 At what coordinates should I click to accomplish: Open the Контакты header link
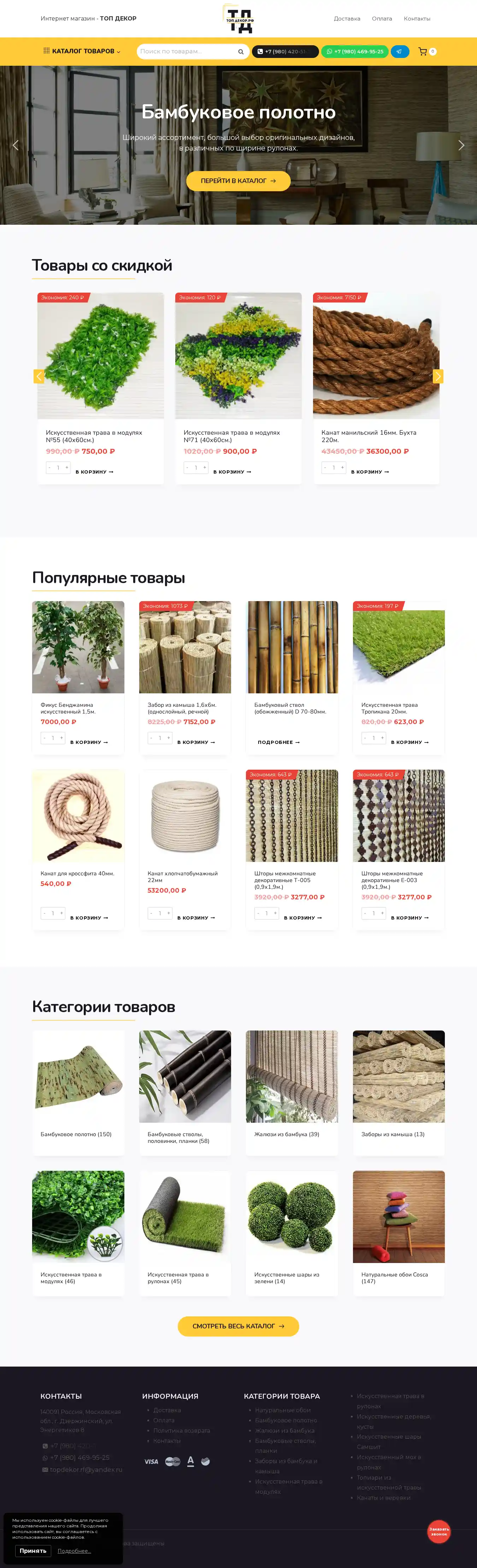(x=417, y=19)
